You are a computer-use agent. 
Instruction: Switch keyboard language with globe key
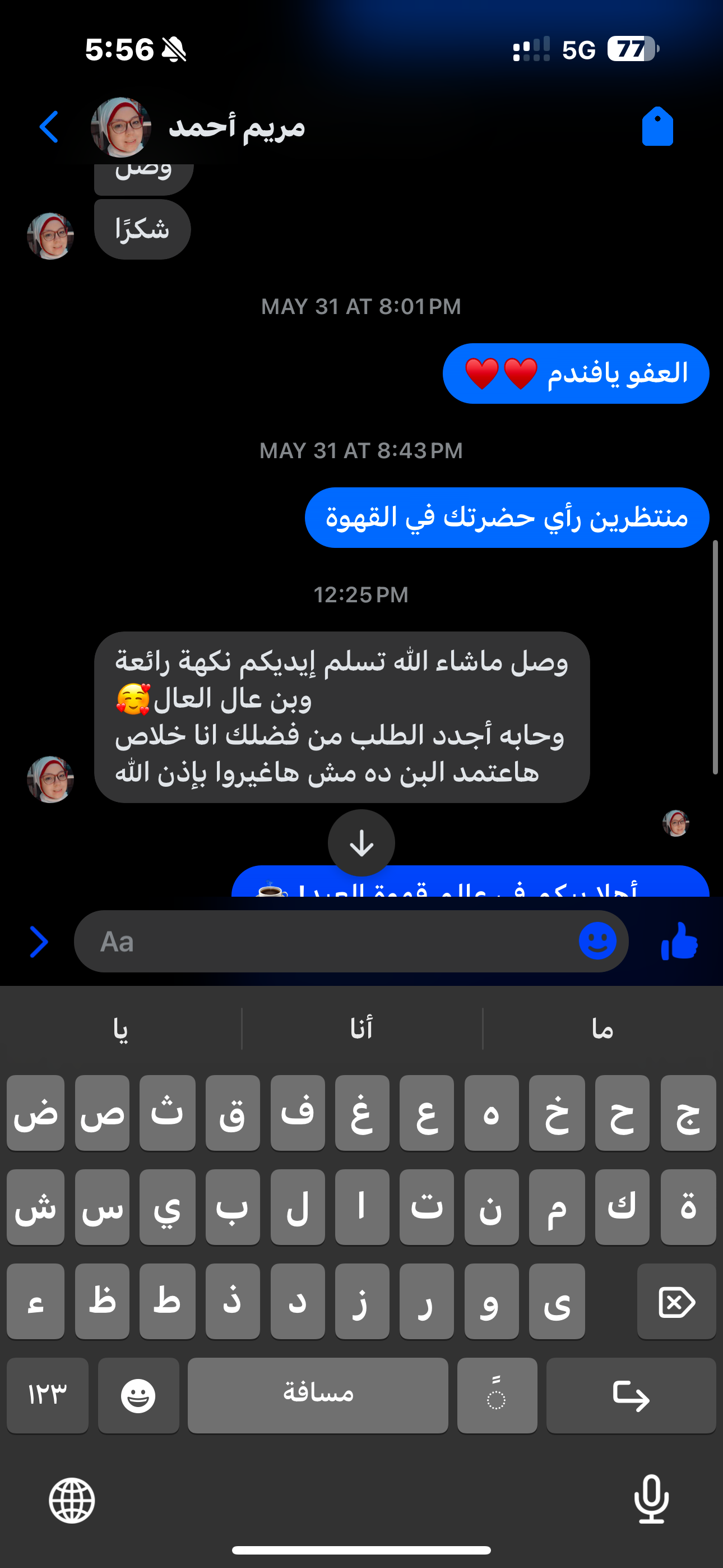click(x=72, y=1501)
